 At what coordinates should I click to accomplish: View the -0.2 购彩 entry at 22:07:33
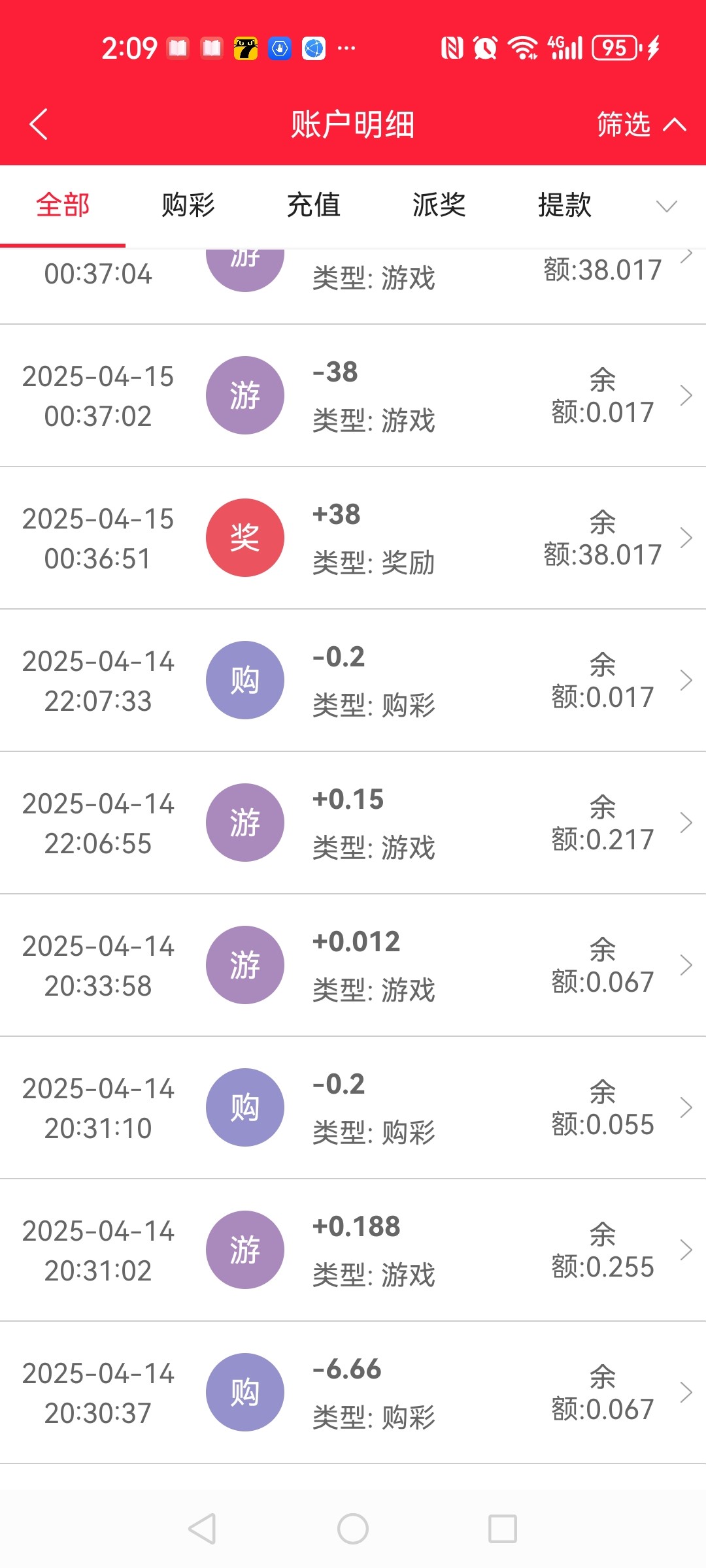353,681
